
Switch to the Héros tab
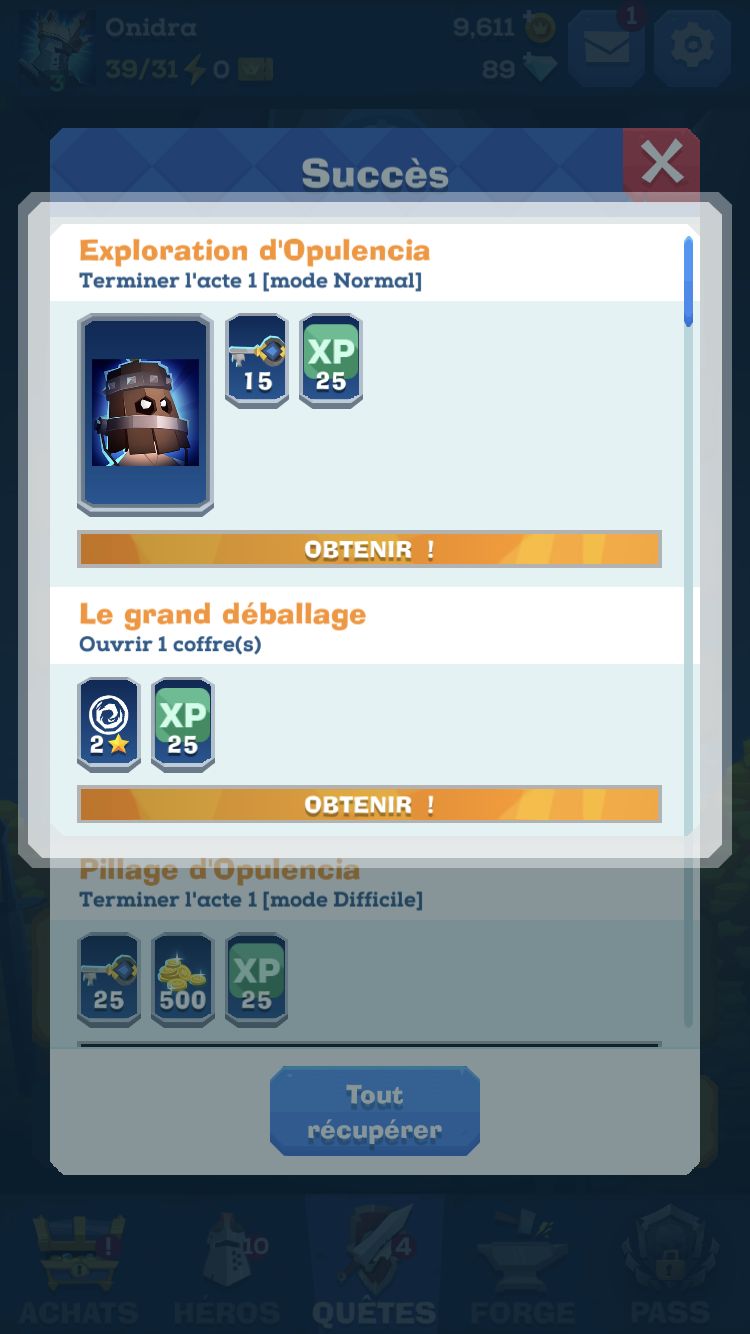tap(227, 1266)
